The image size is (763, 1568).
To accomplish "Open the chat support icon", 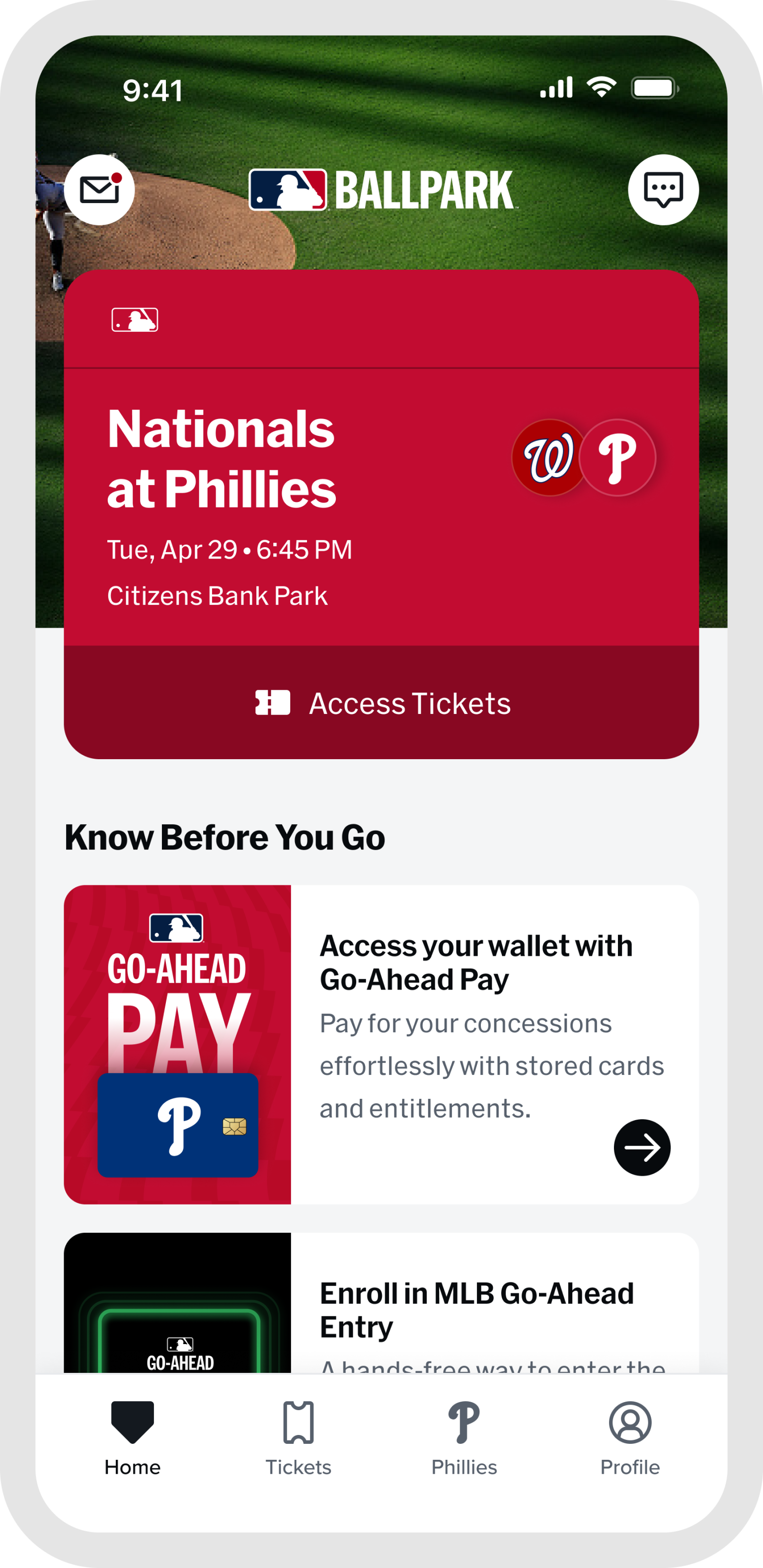I will point(663,189).
